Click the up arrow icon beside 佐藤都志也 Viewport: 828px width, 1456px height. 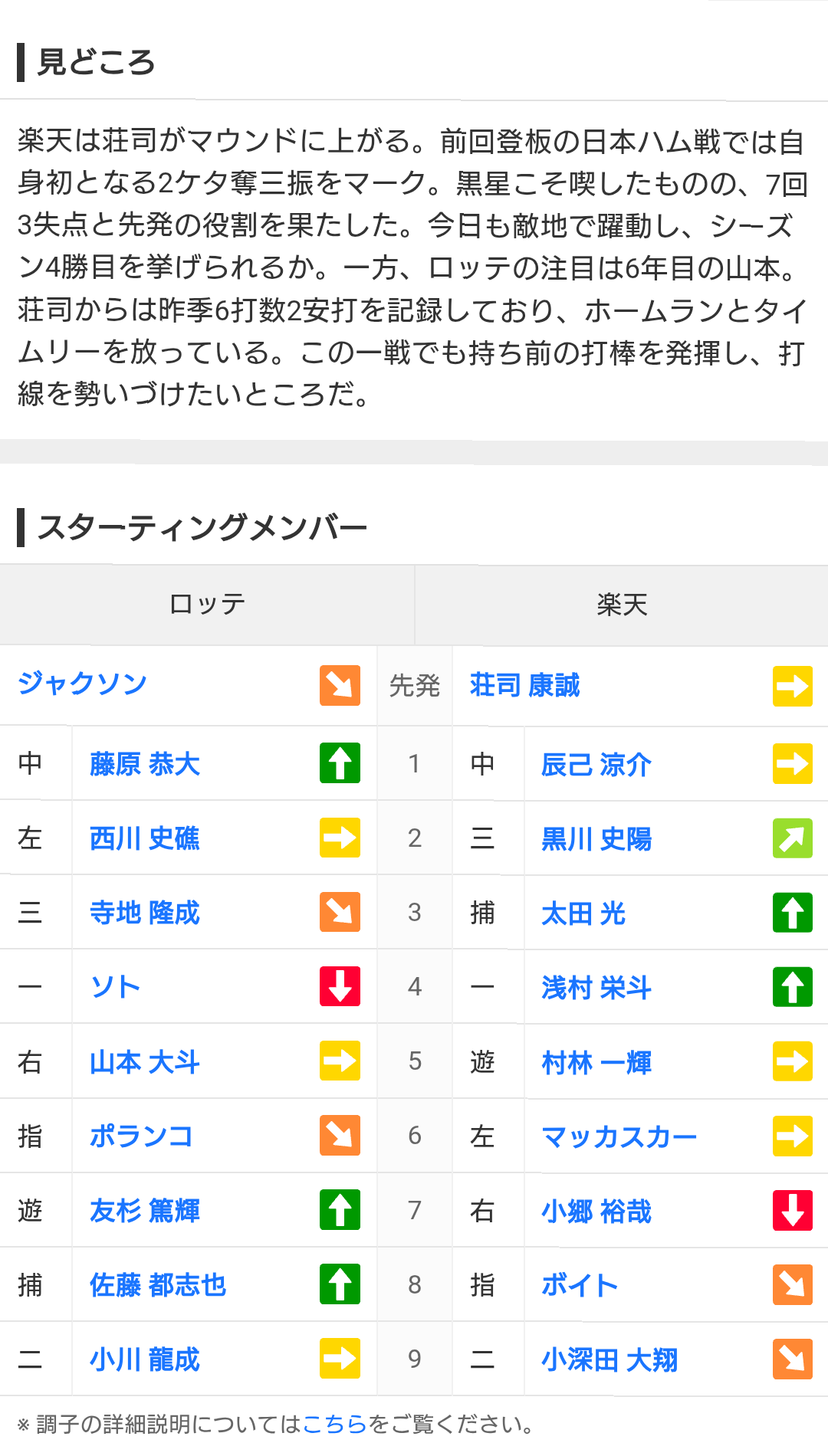coord(340,1285)
